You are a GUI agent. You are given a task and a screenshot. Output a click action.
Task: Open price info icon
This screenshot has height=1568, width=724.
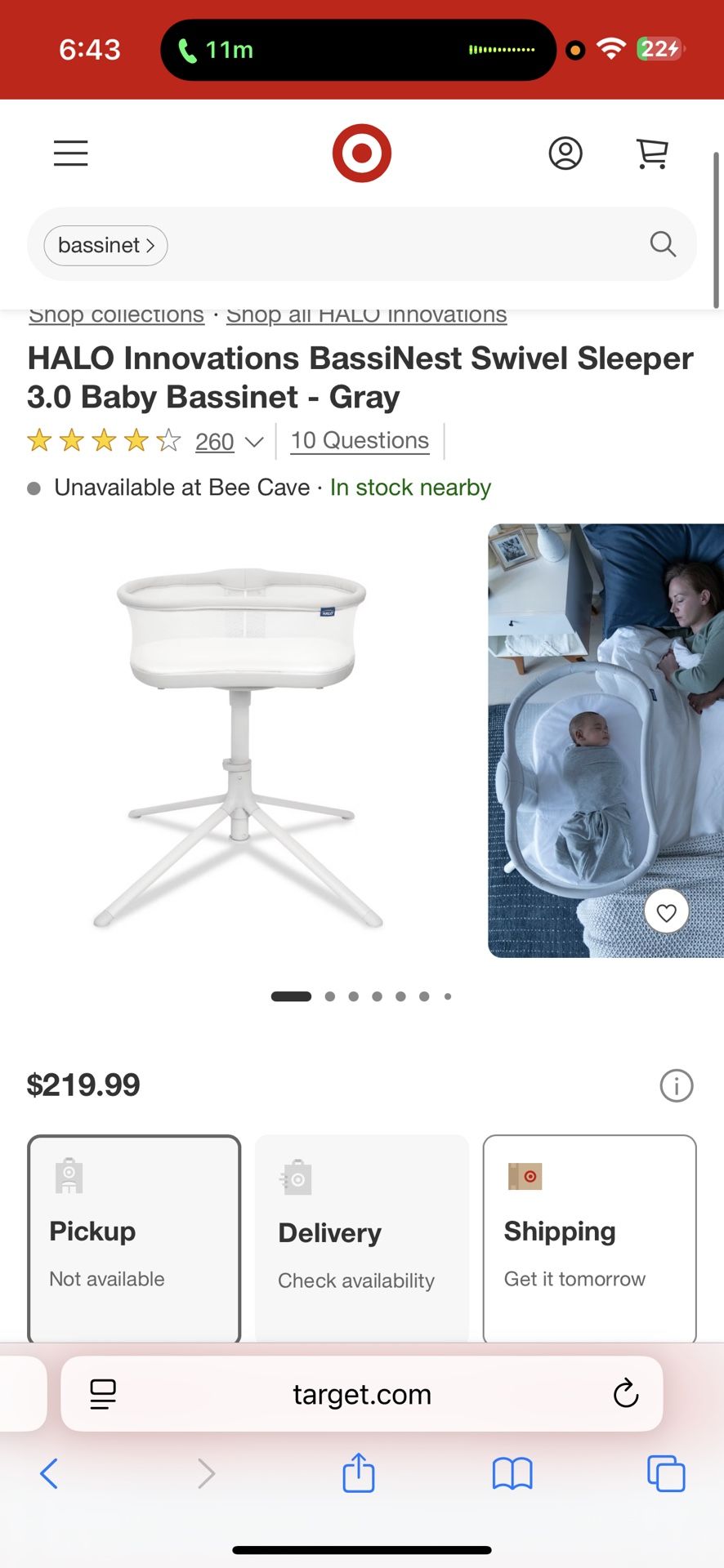pyautogui.click(x=676, y=1086)
